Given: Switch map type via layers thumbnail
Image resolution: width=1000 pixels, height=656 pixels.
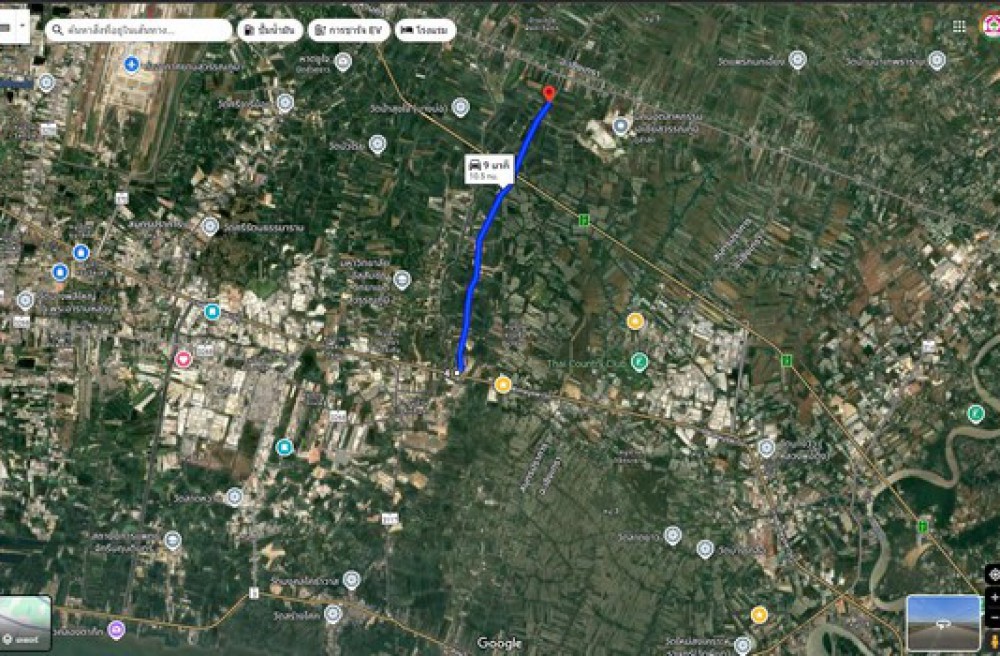Looking at the screenshot, I should (x=25, y=623).
